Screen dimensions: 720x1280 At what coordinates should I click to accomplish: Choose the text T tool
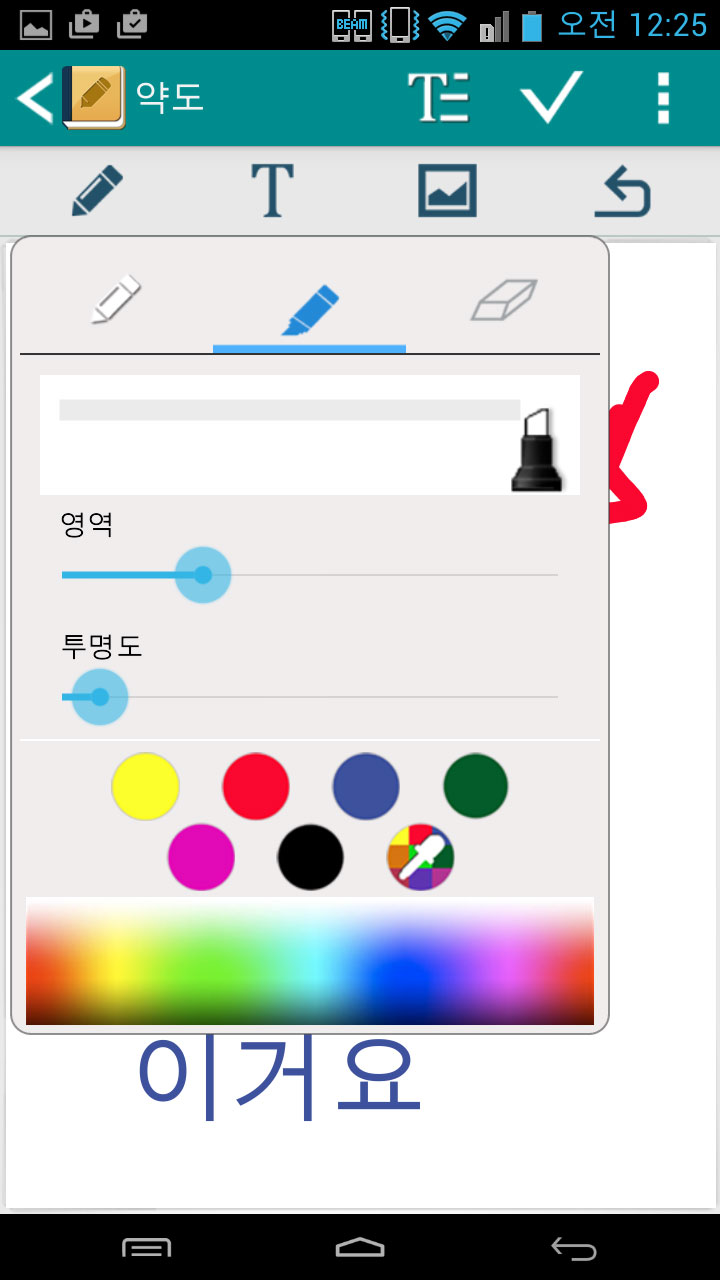point(272,191)
